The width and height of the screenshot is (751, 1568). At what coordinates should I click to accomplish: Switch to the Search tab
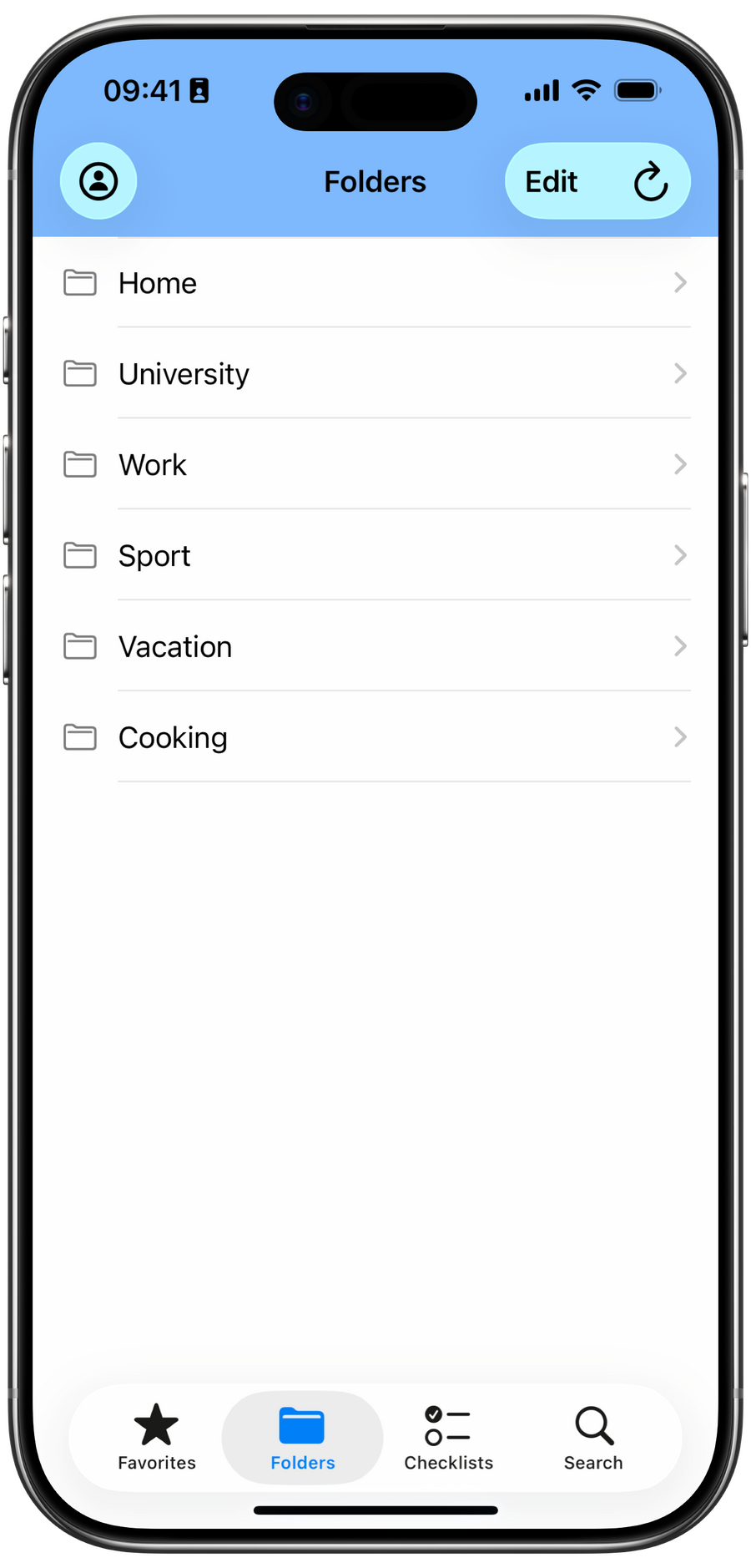click(593, 1438)
